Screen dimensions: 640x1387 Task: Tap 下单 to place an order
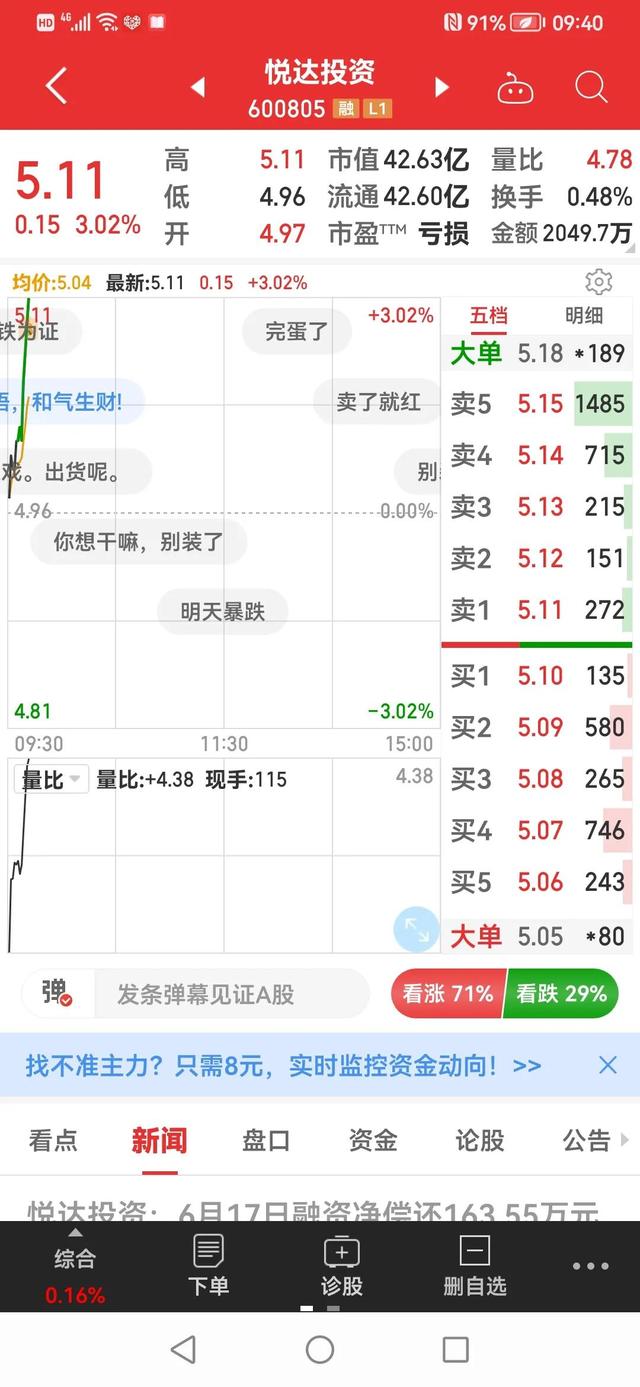[x=208, y=1265]
